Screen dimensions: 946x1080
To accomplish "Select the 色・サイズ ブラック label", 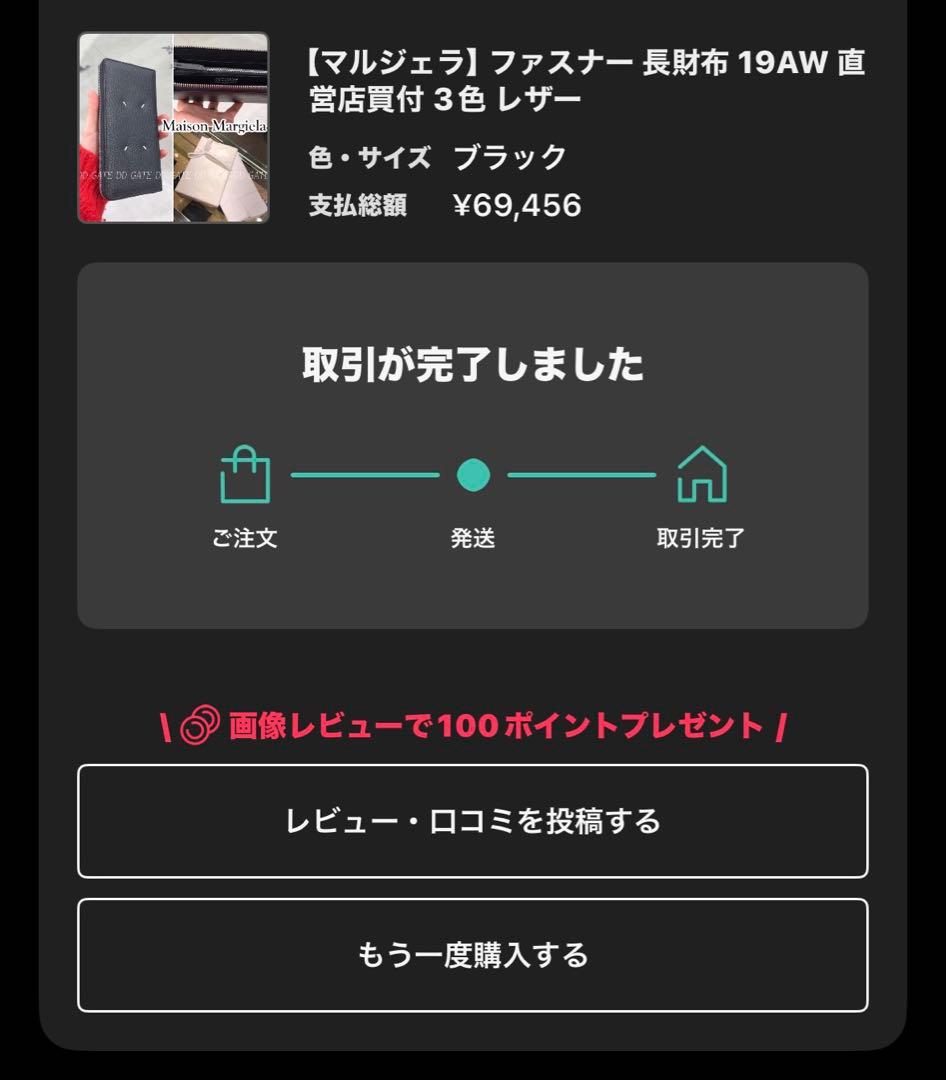I will pyautogui.click(x=435, y=156).
